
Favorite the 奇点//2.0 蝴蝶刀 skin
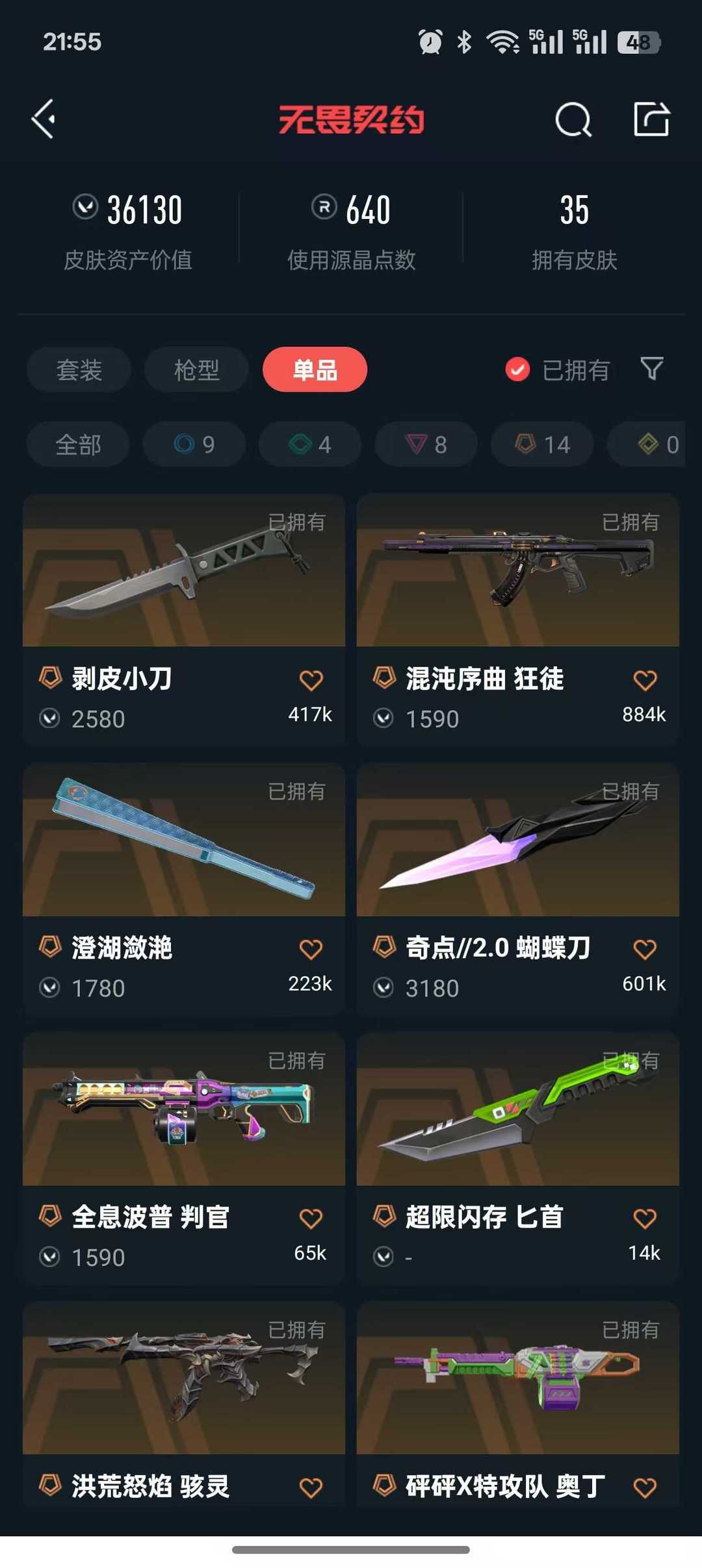[x=644, y=950]
